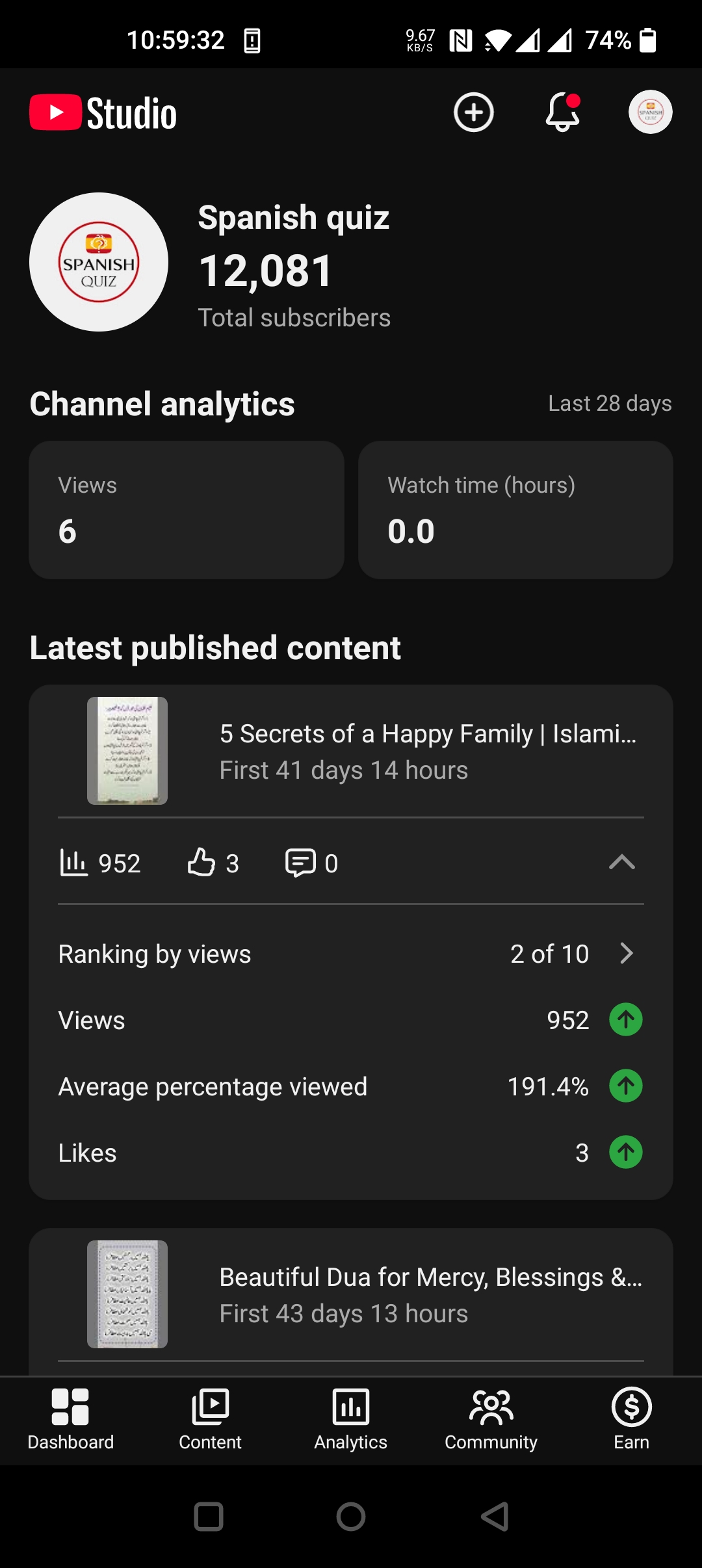Go back with system back button
Screen dimensions: 702x1568
(495, 1517)
